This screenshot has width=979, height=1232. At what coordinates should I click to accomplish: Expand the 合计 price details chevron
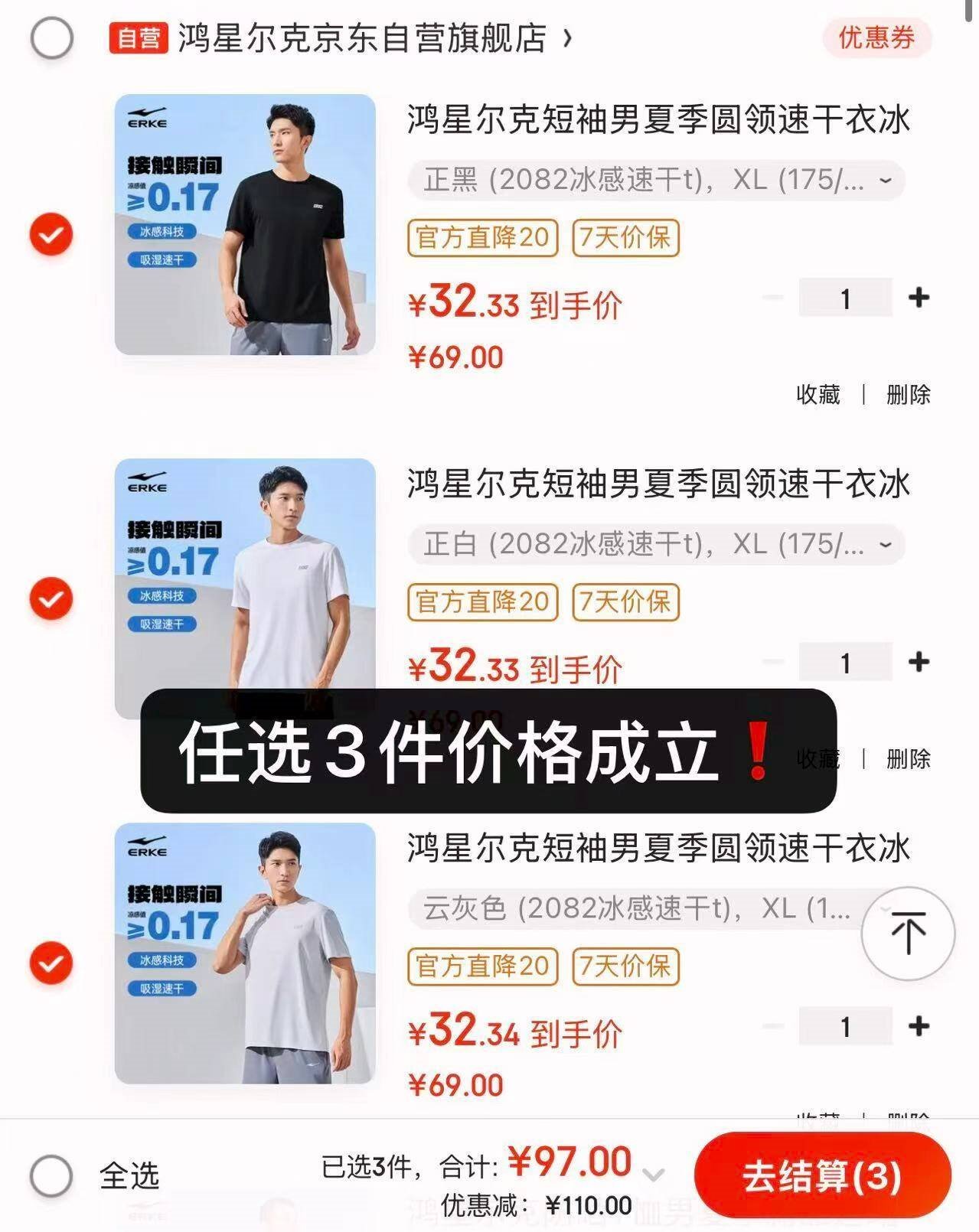pyautogui.click(x=652, y=1175)
